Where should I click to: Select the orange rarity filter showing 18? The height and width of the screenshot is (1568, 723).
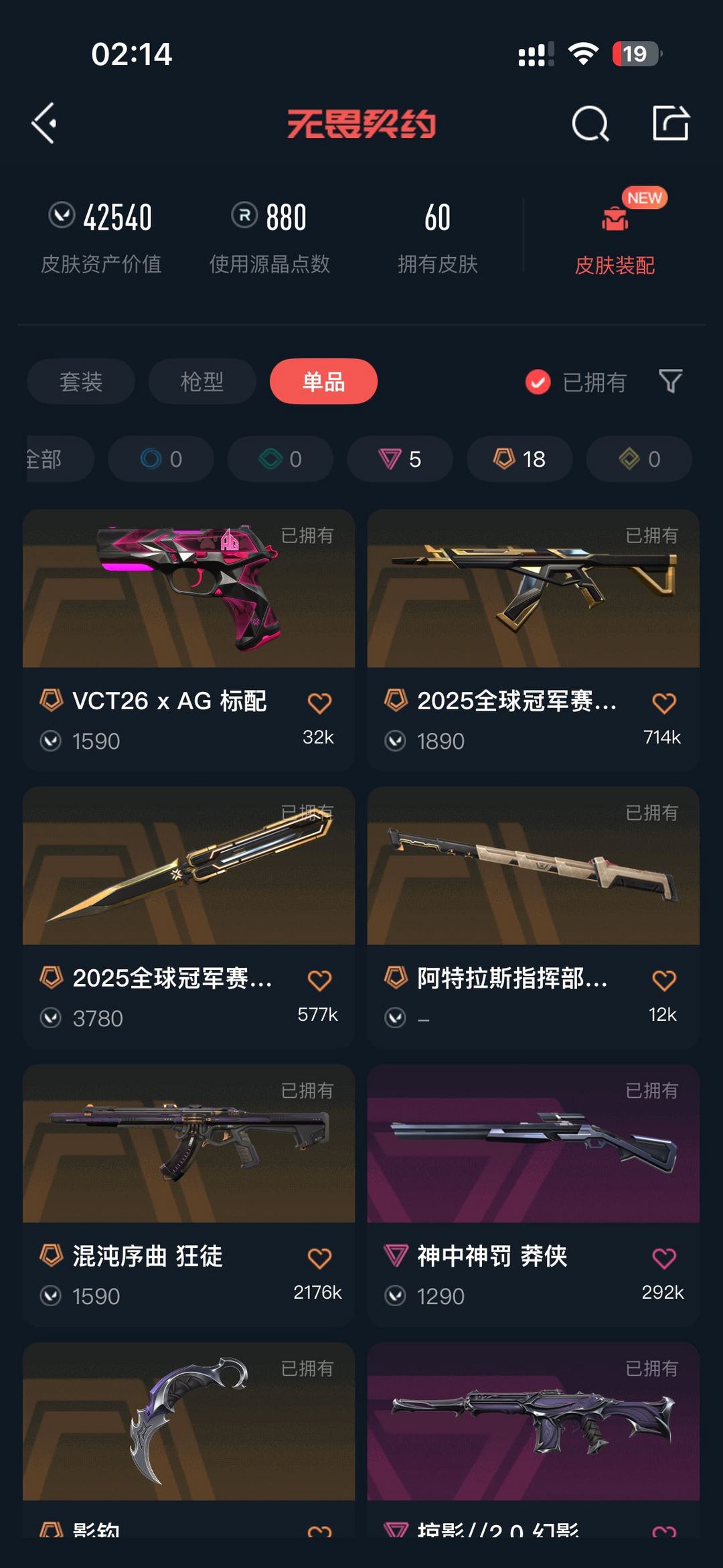point(518,459)
